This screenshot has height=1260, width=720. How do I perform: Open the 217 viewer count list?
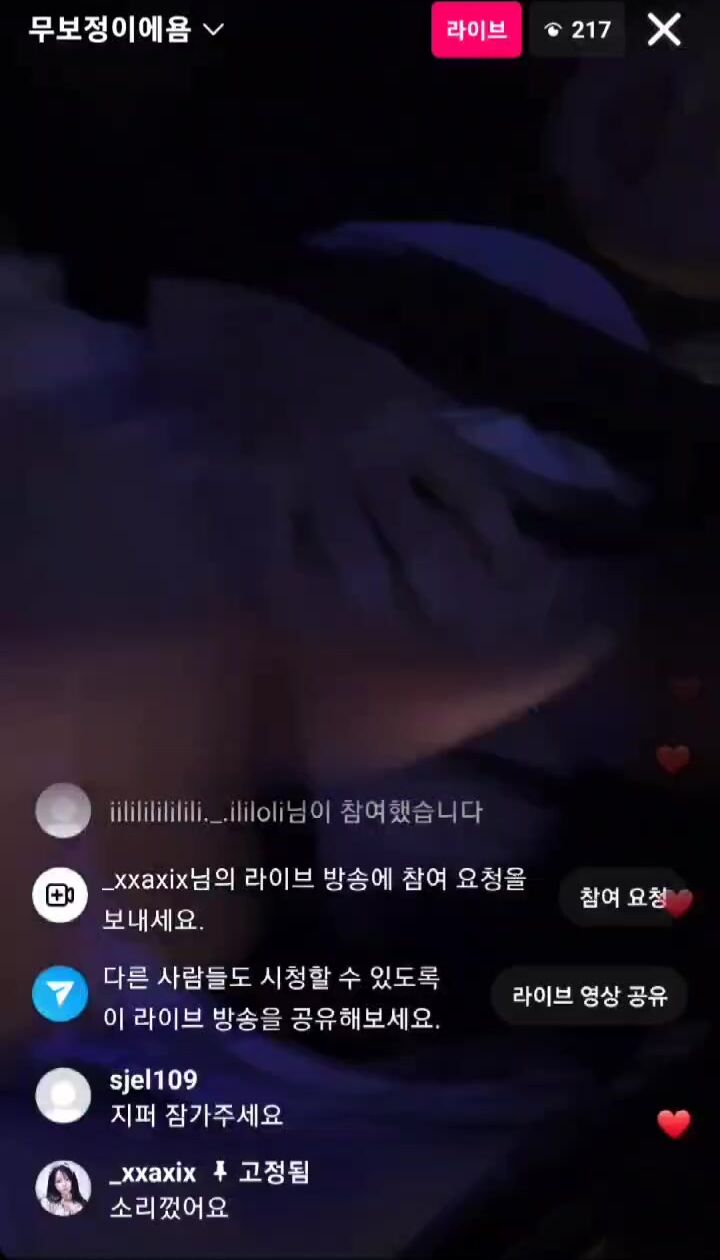pyautogui.click(x=578, y=30)
